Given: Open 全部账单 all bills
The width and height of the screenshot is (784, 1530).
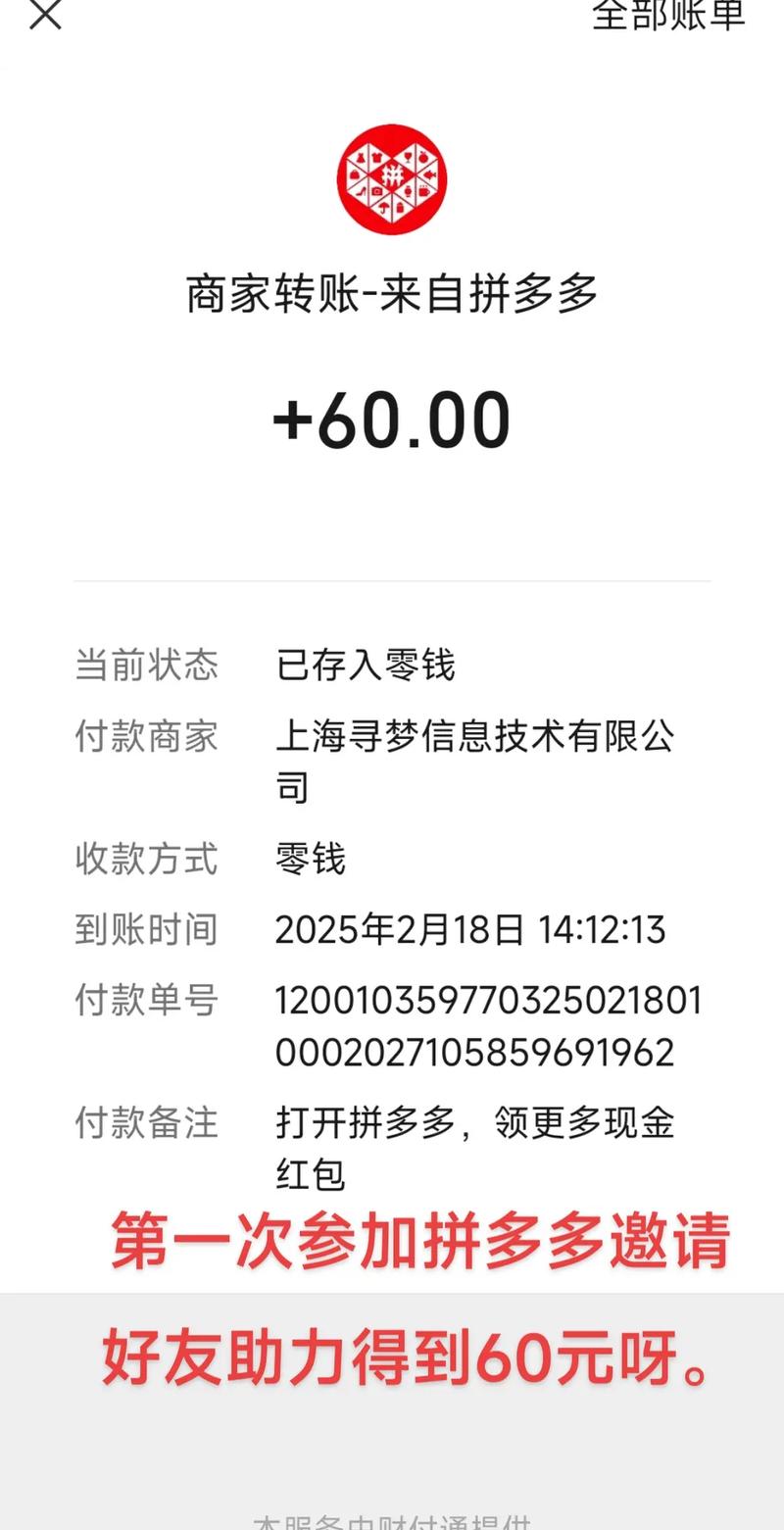Looking at the screenshot, I should [668, 14].
